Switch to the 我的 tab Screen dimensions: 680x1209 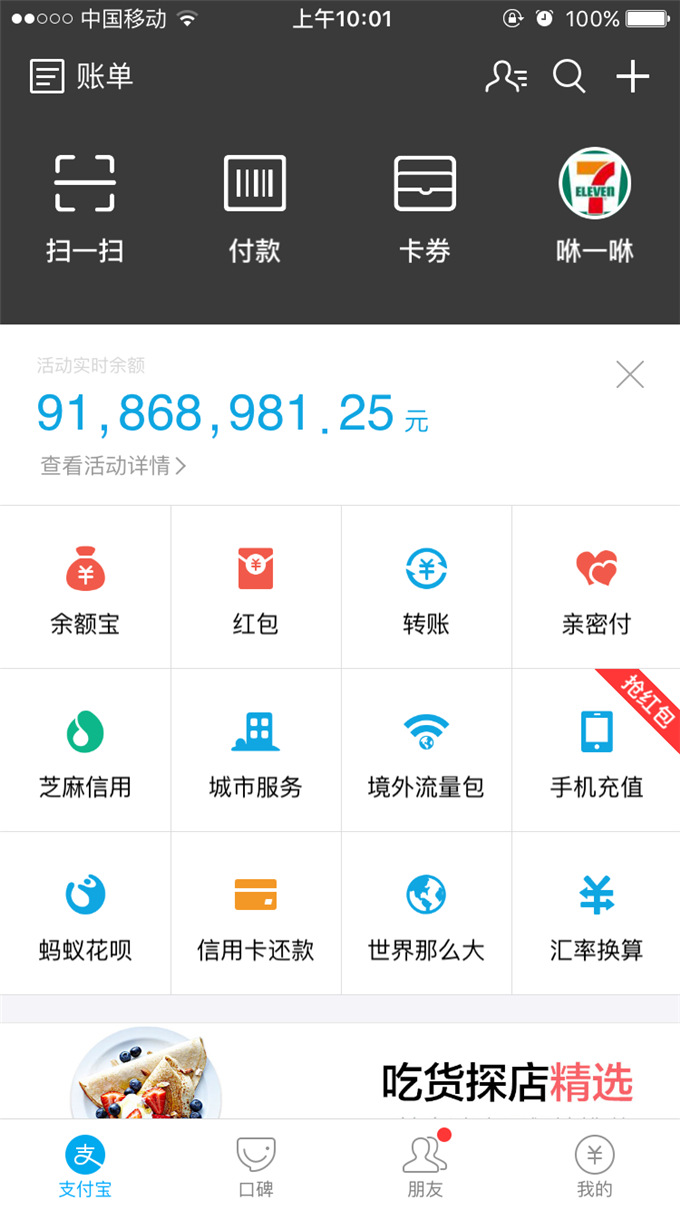coord(594,1166)
